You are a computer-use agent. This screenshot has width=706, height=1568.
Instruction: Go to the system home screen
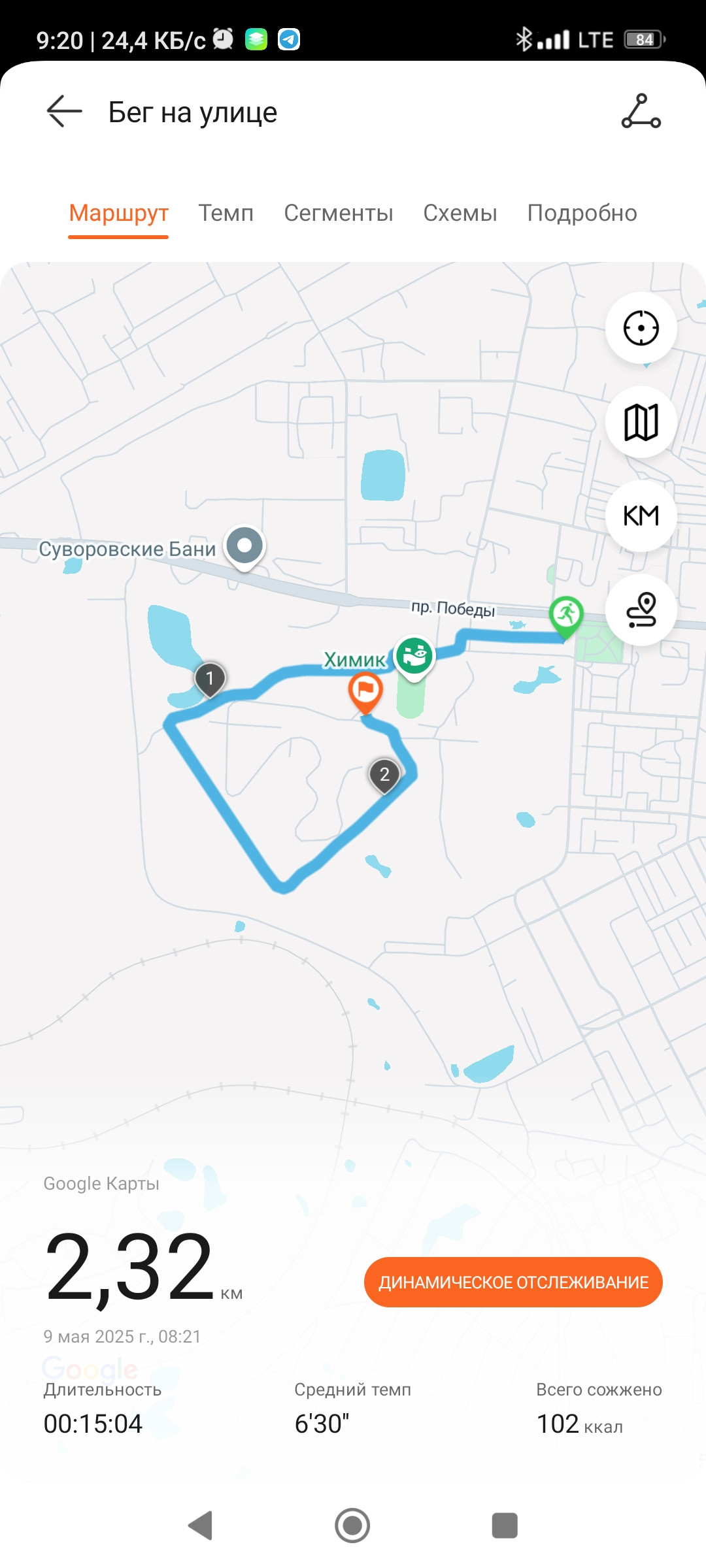(352, 1526)
